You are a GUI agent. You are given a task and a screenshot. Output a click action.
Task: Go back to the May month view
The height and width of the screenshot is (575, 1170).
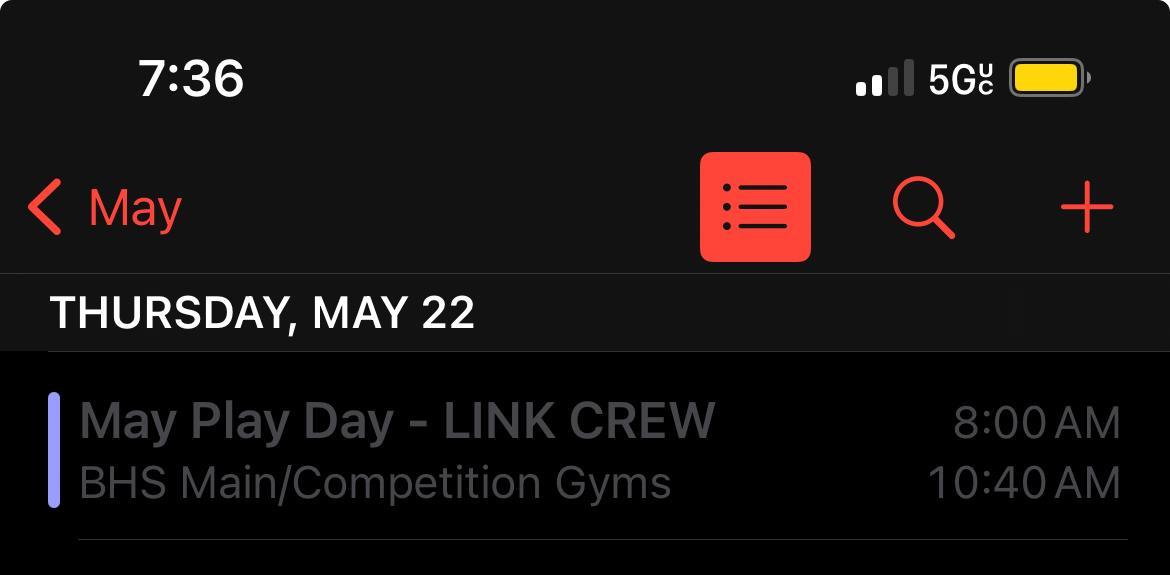[x=105, y=208]
